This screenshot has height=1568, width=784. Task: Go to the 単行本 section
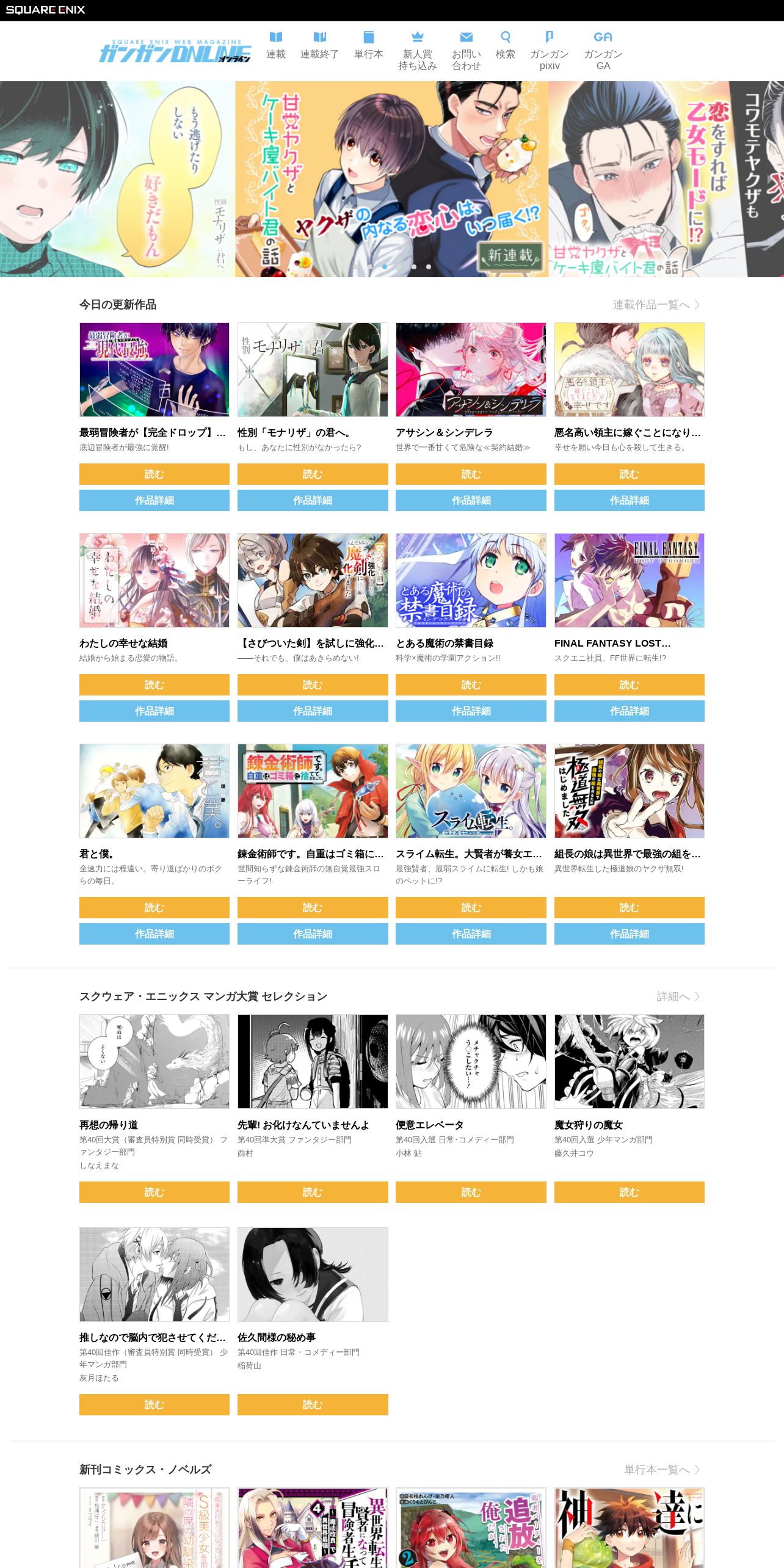click(x=368, y=46)
